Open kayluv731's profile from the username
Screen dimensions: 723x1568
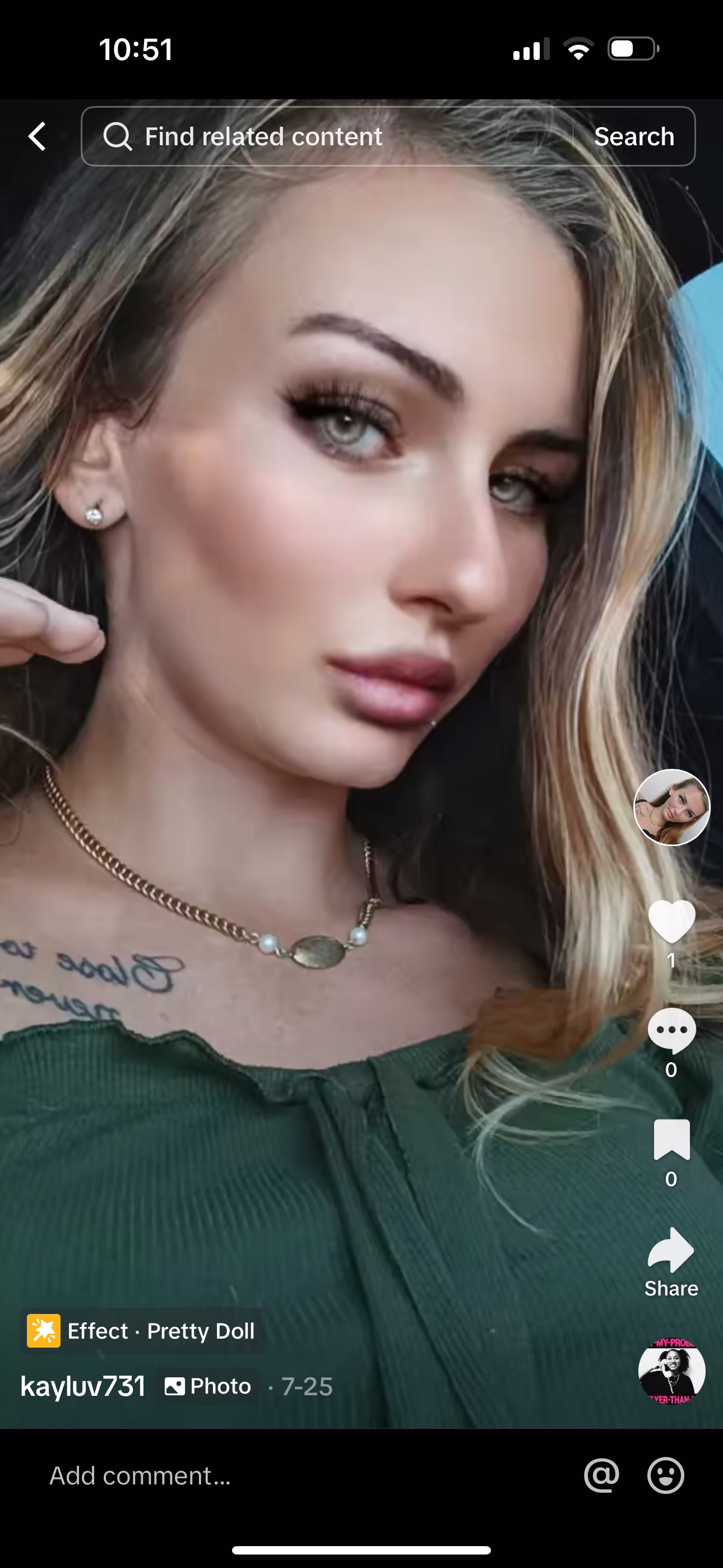(x=83, y=1386)
